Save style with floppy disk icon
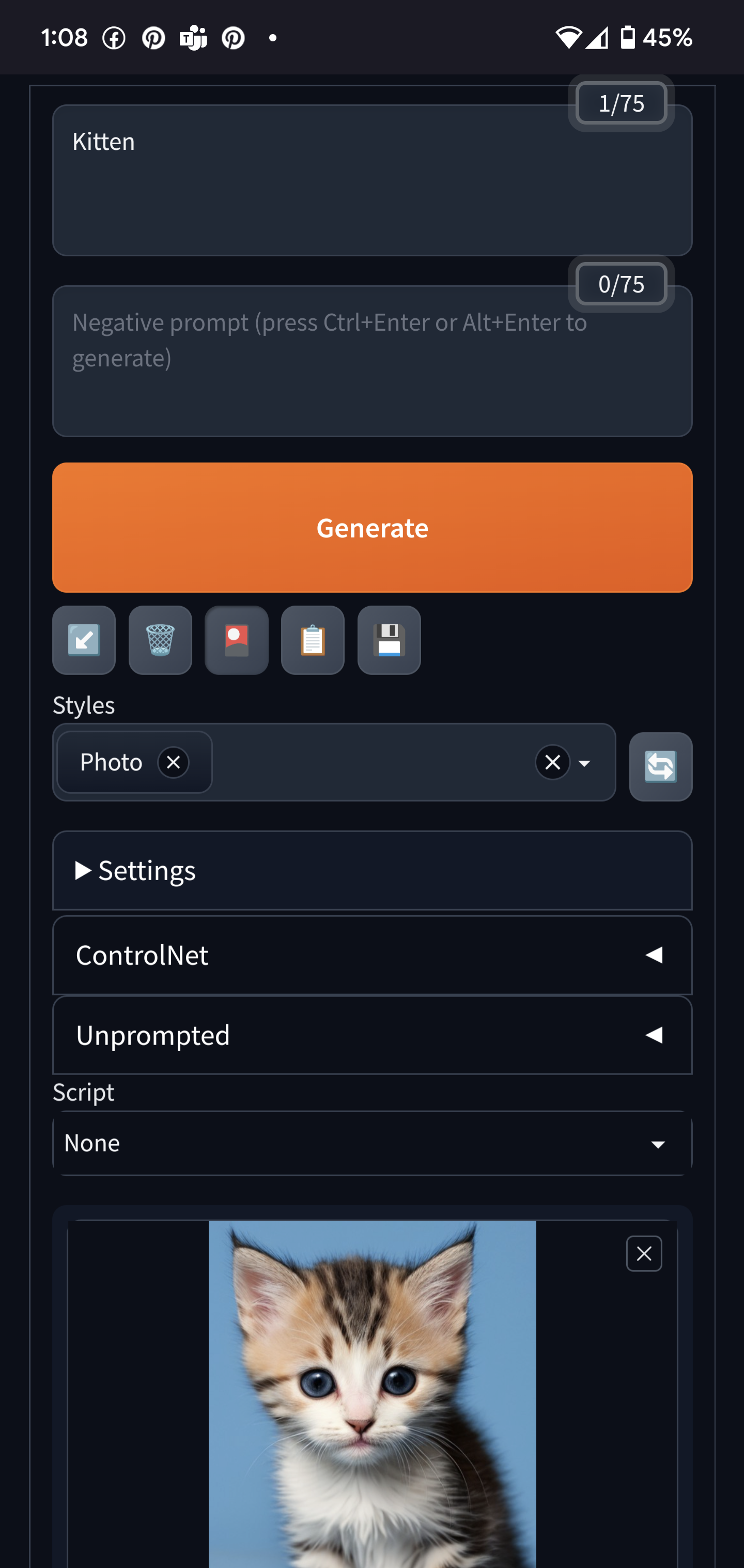 tap(390, 640)
